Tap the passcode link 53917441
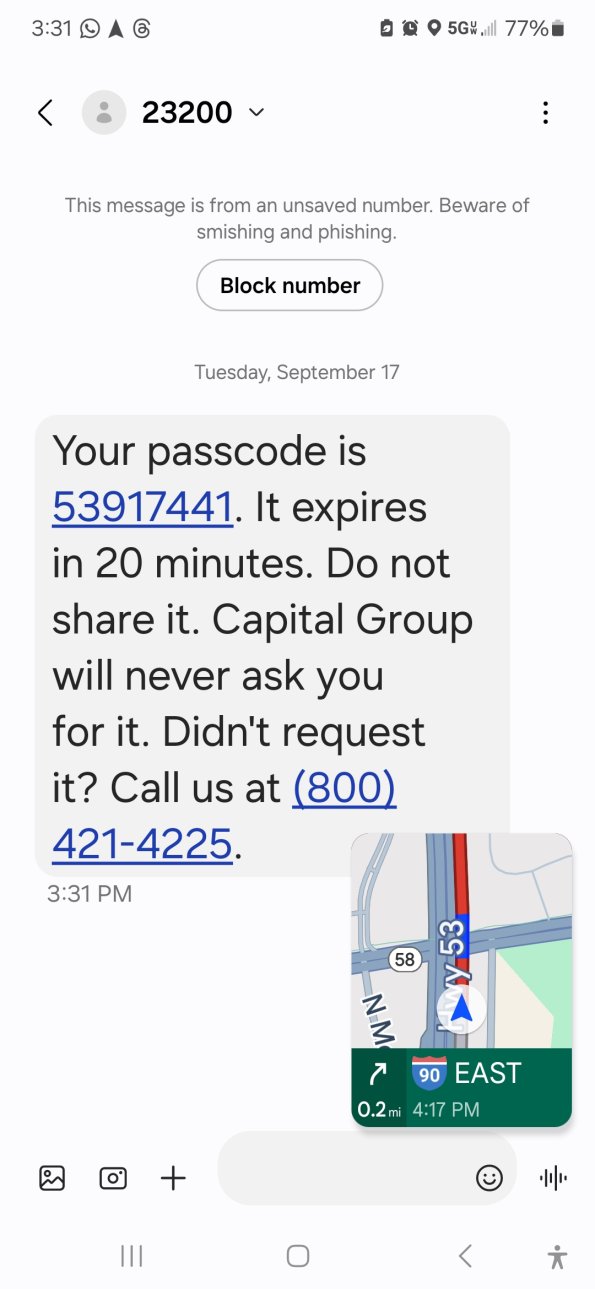Viewport: 595px width, 1289px height. (142, 508)
